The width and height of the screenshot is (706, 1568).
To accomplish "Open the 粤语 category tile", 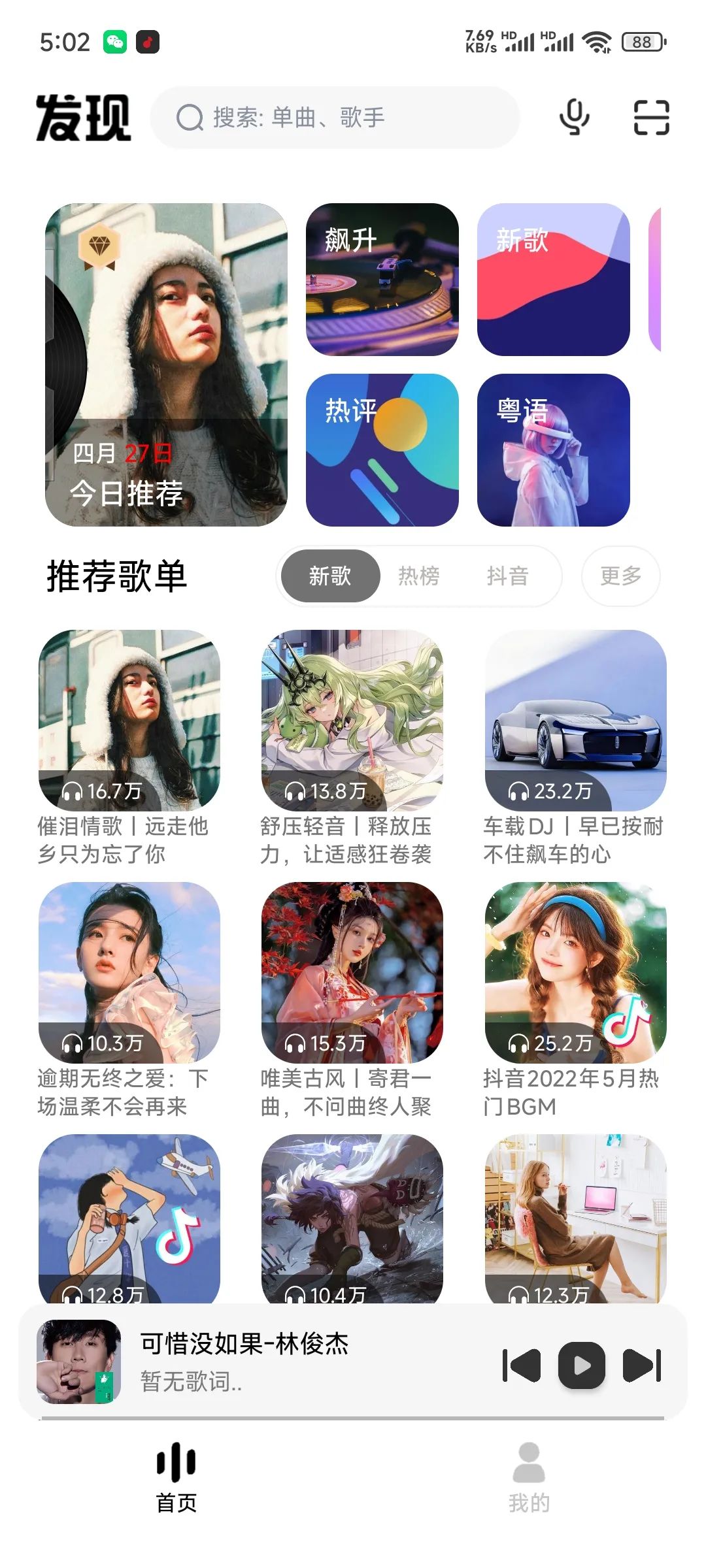I will (553, 450).
